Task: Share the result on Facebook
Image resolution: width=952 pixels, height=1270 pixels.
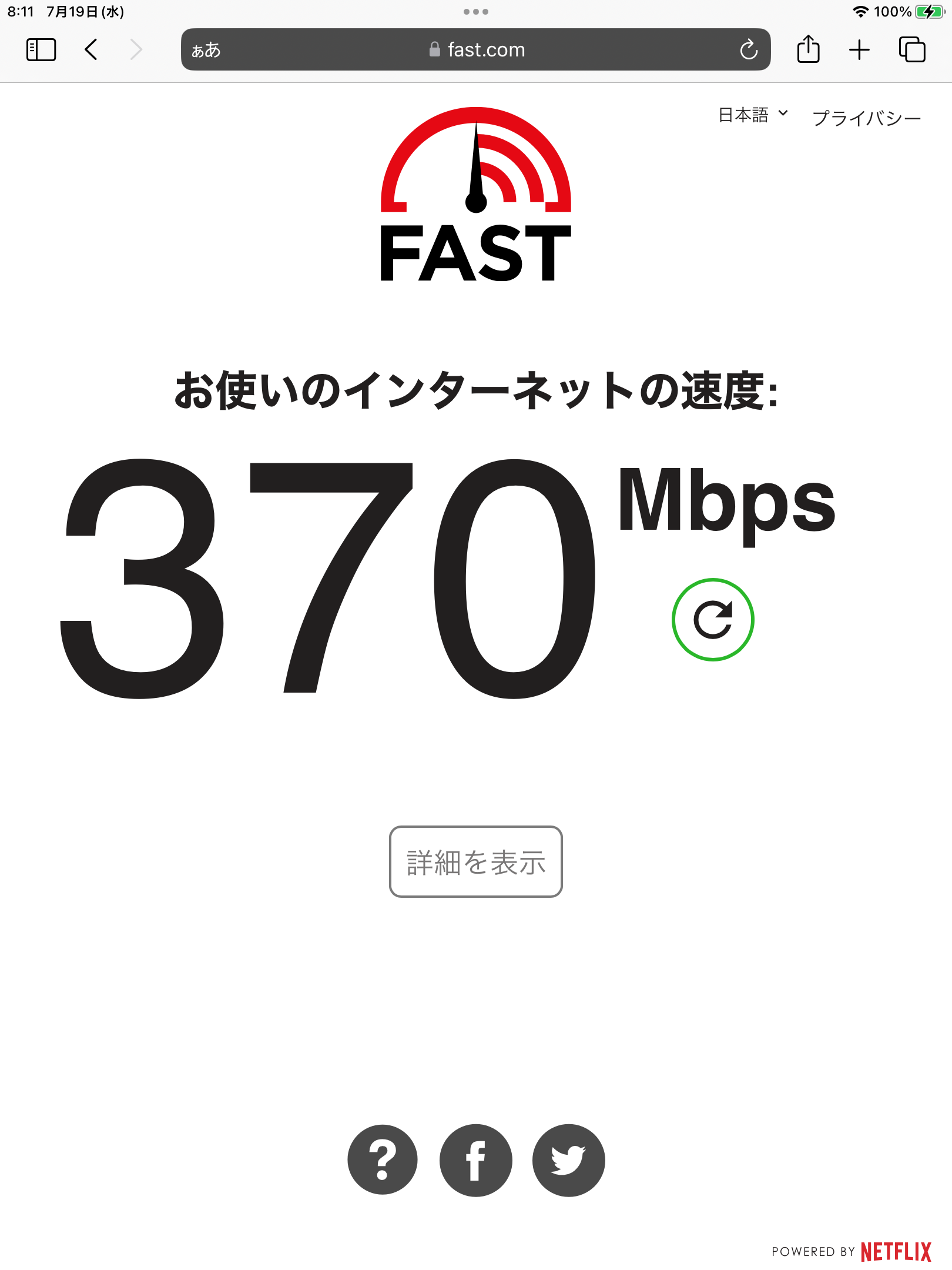Action: tap(475, 1160)
